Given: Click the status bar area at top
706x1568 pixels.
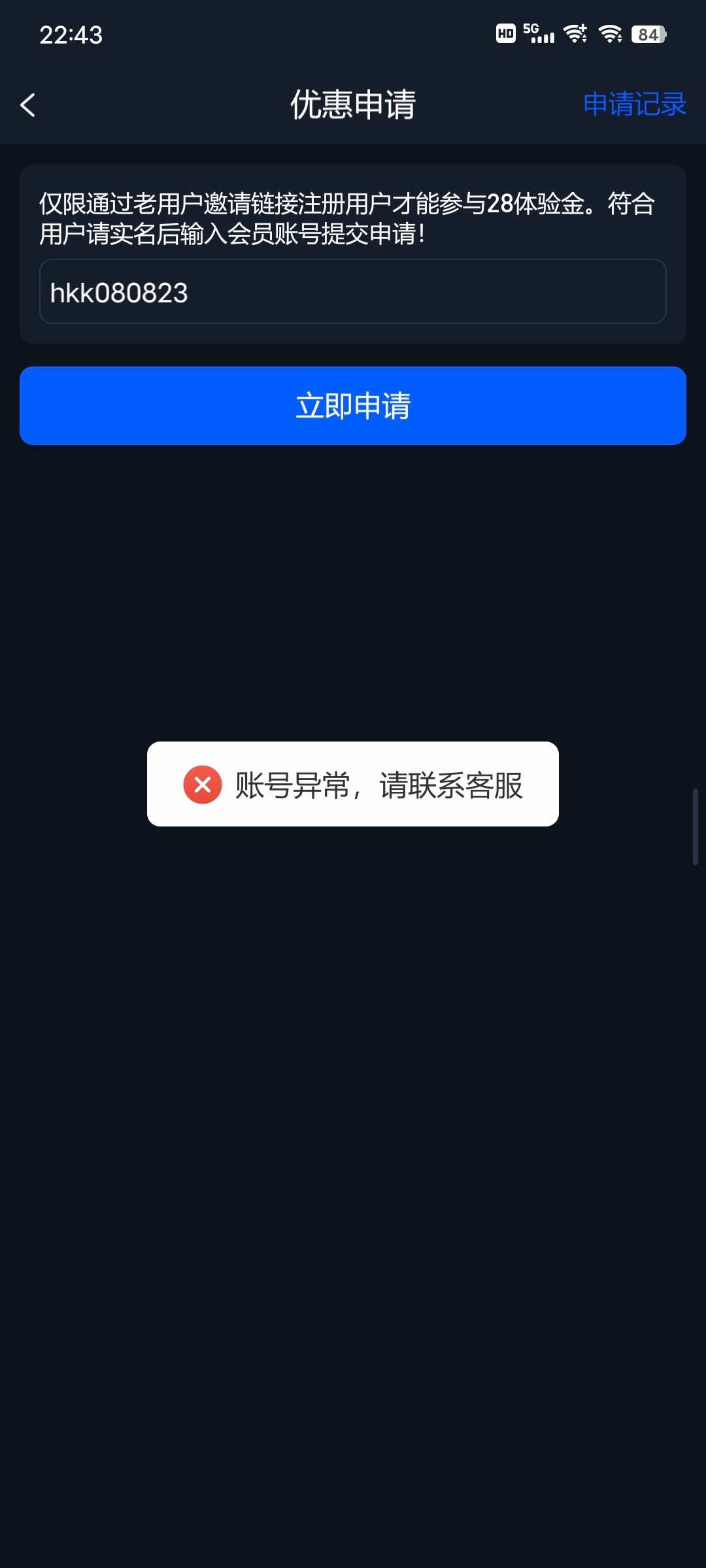Looking at the screenshot, I should tap(353, 33).
